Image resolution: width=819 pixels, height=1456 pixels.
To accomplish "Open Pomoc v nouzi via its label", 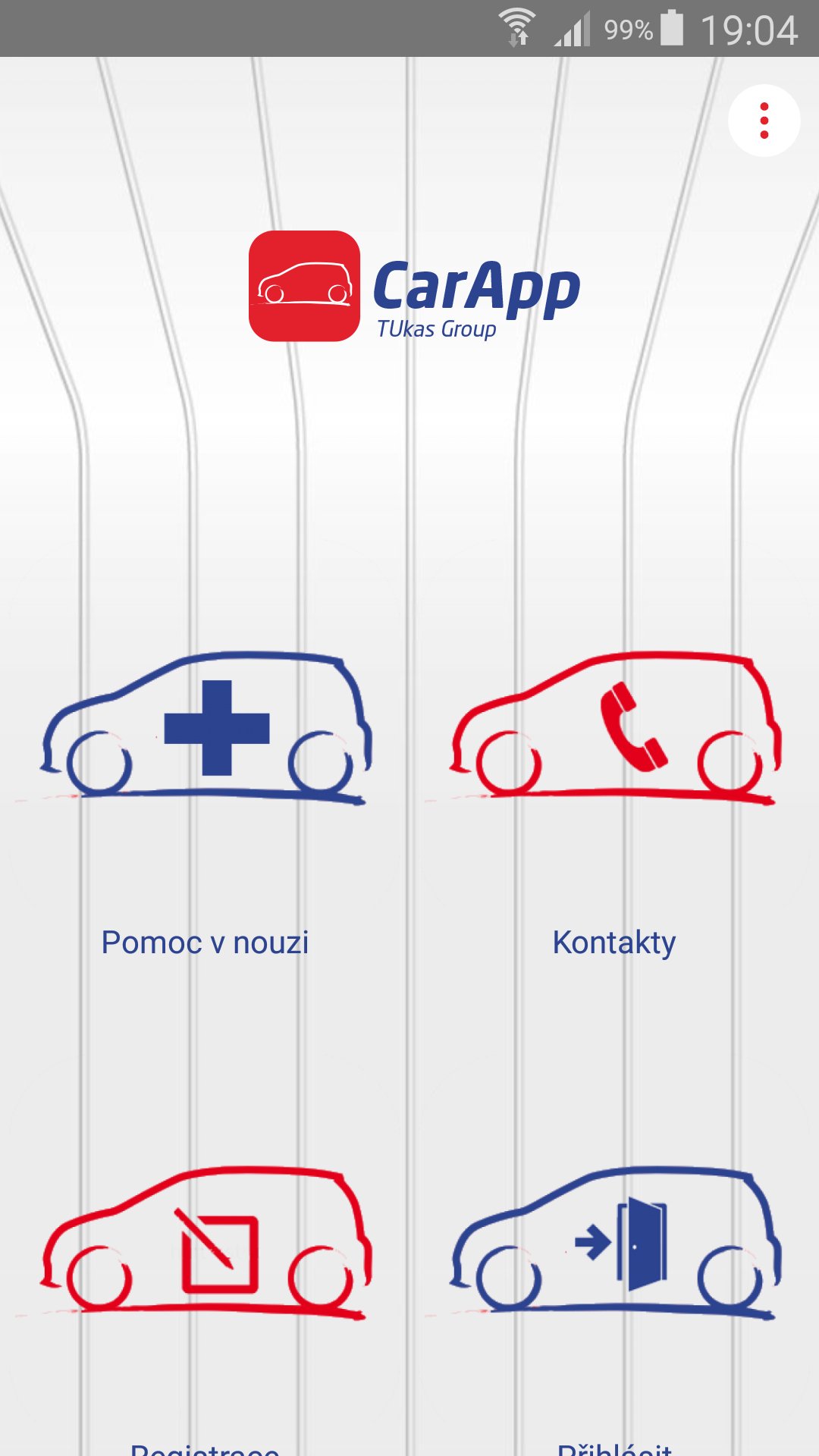I will (x=206, y=943).
